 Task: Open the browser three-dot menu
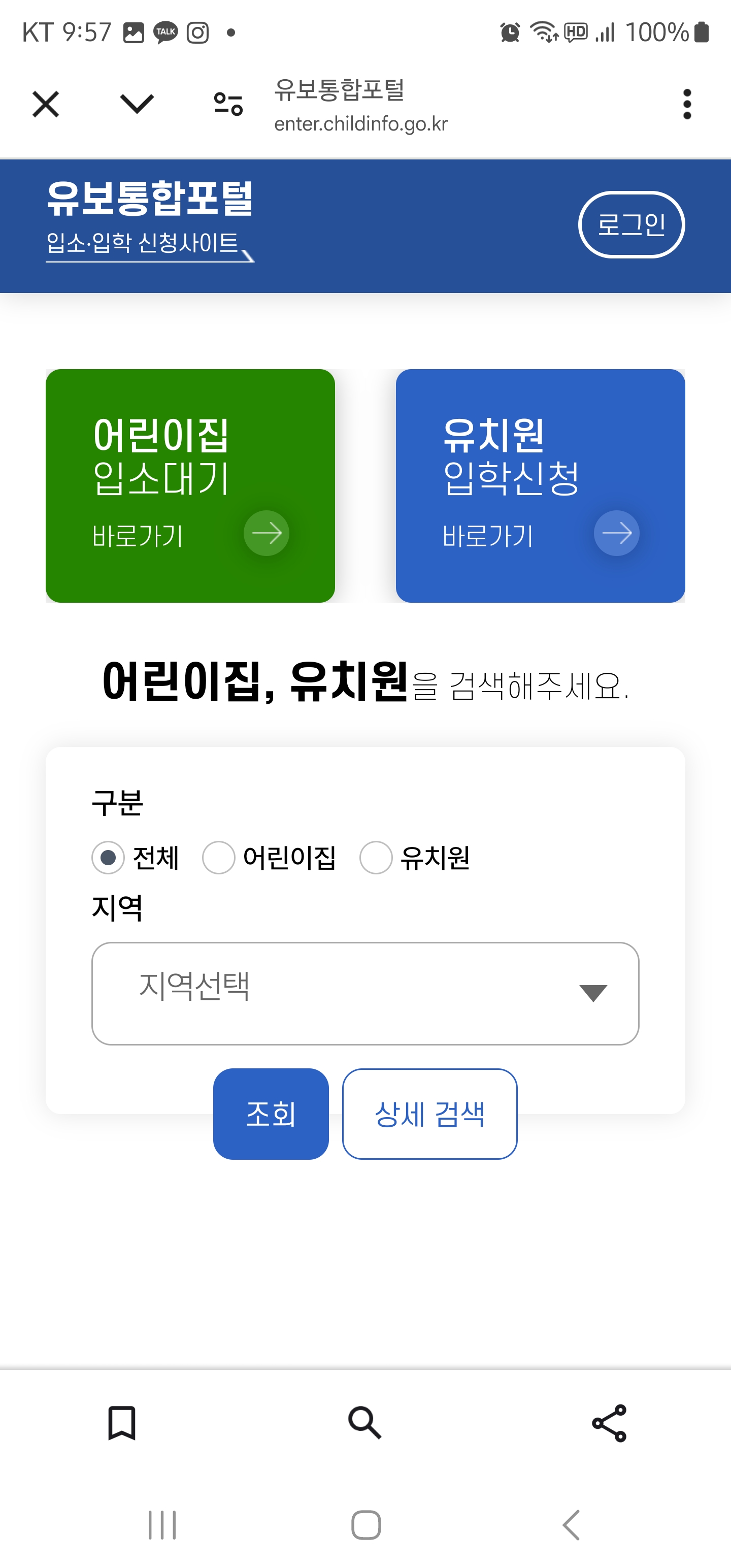pyautogui.click(x=687, y=104)
